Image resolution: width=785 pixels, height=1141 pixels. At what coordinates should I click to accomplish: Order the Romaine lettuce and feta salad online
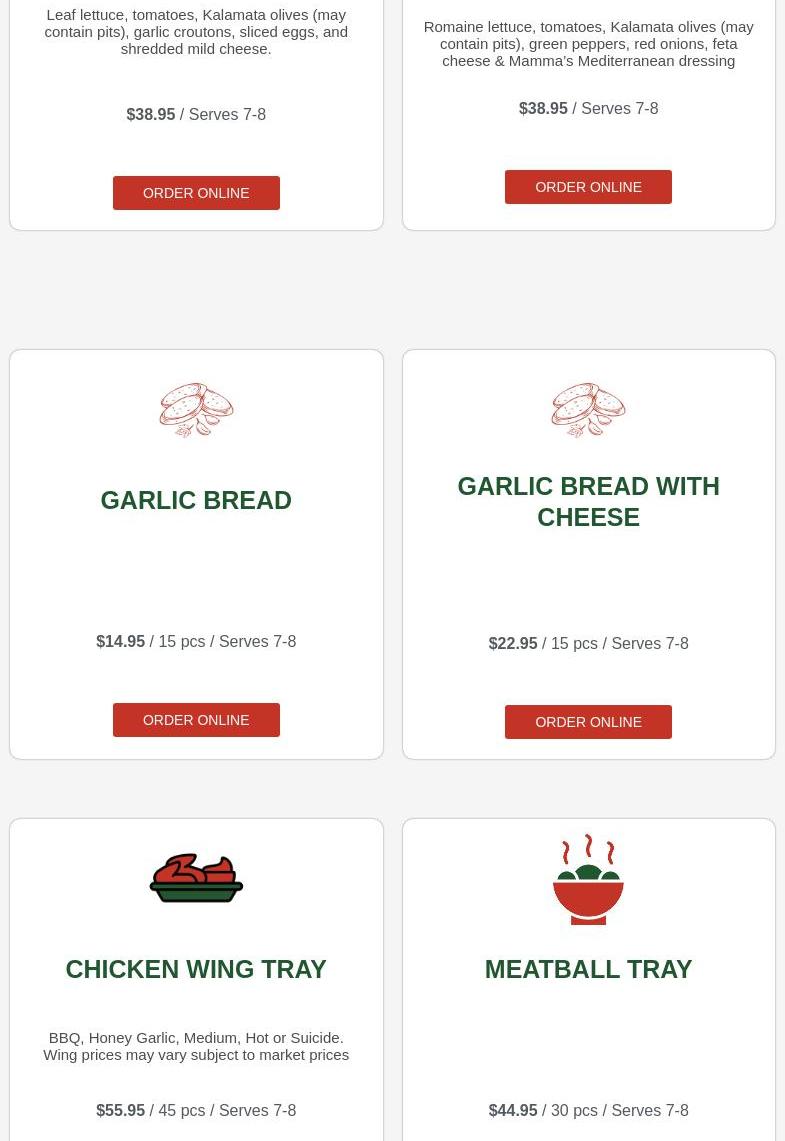(x=588, y=187)
